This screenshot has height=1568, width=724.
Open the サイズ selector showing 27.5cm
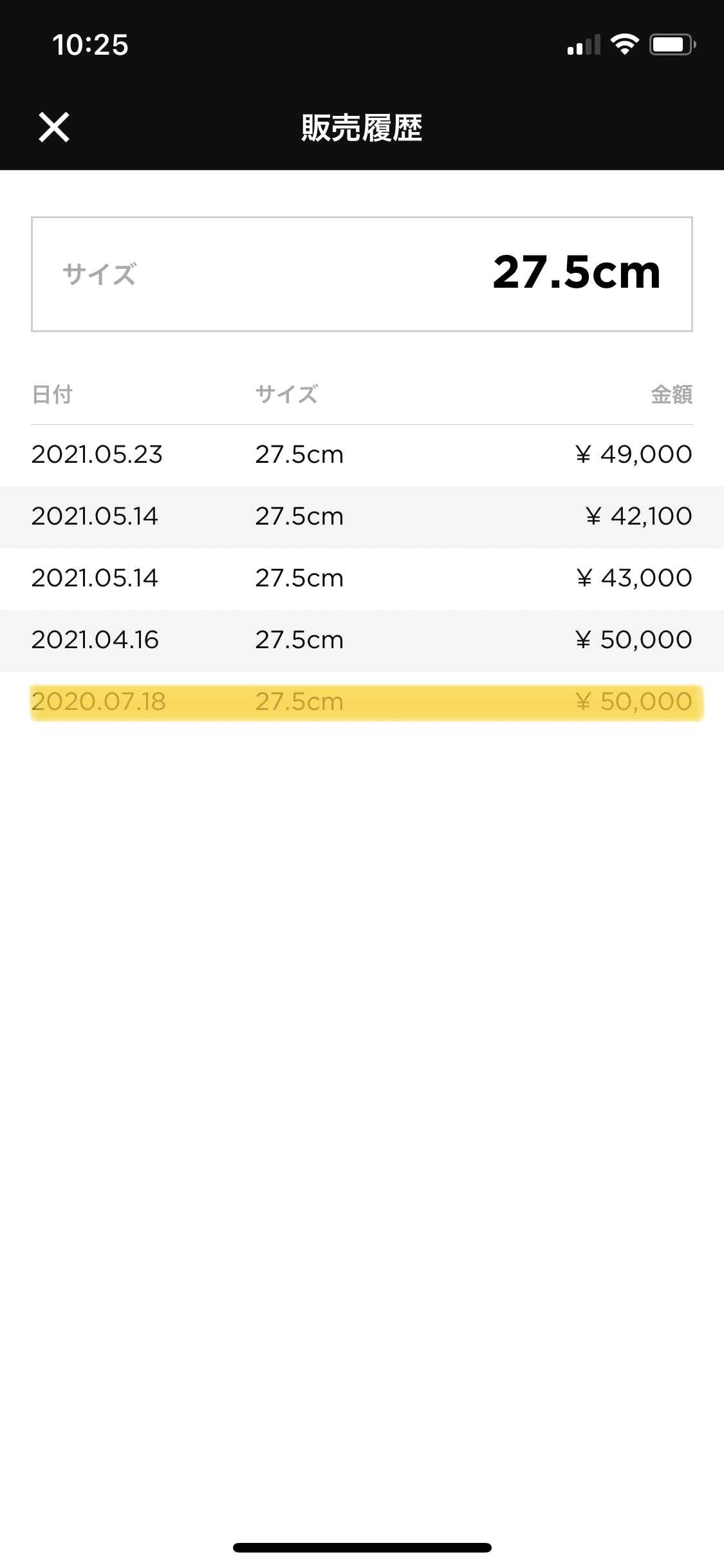click(362, 274)
